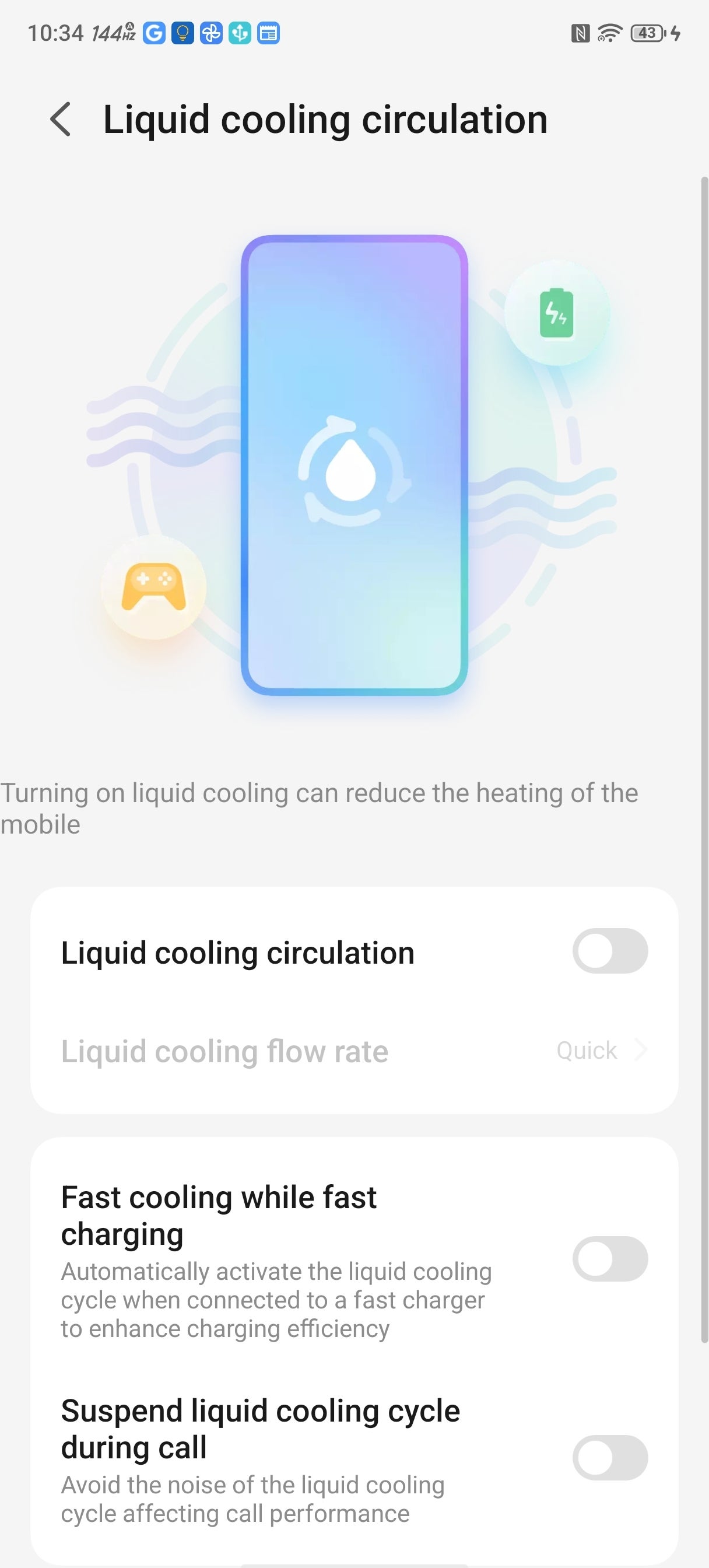This screenshot has height=1568, width=709.
Task: Open Liquid cooling flow rate setting
Action: [x=353, y=1051]
